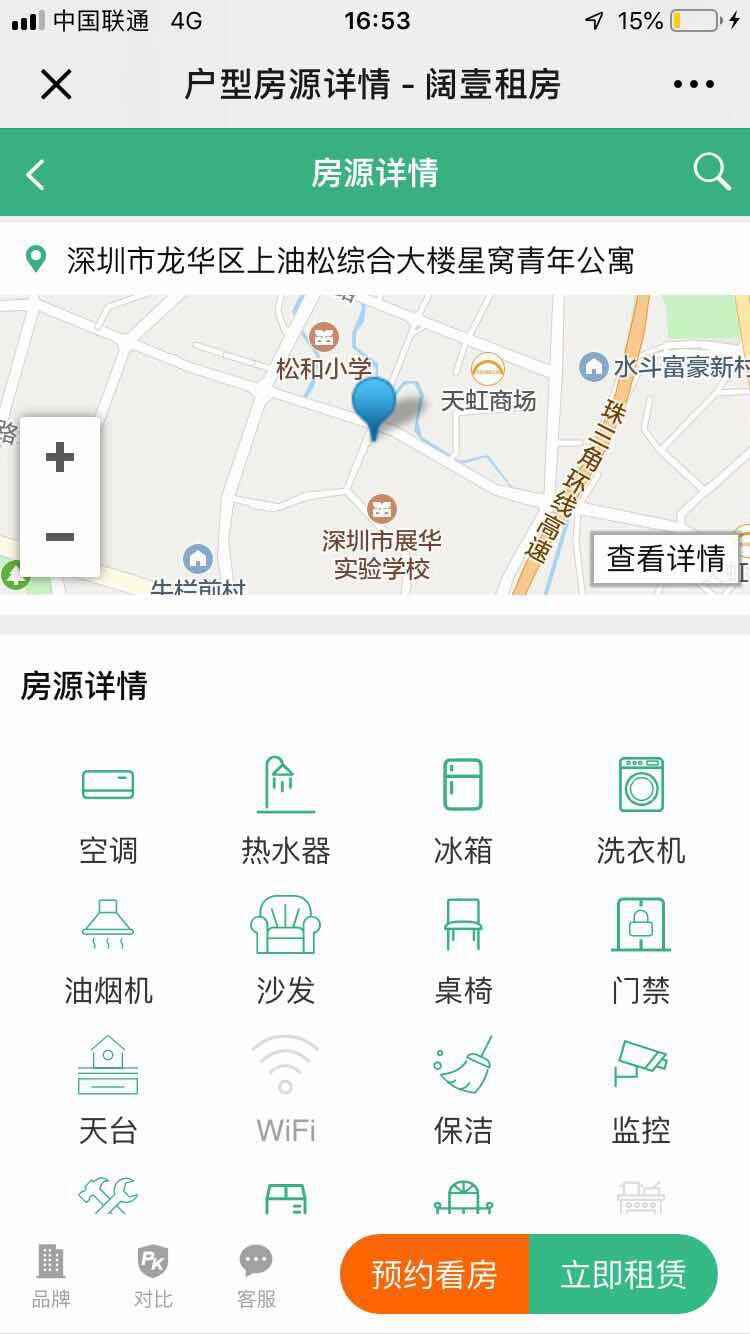Tap 预约看房 to book a viewing
Image resolution: width=750 pixels, height=1334 pixels.
pyautogui.click(x=434, y=1274)
